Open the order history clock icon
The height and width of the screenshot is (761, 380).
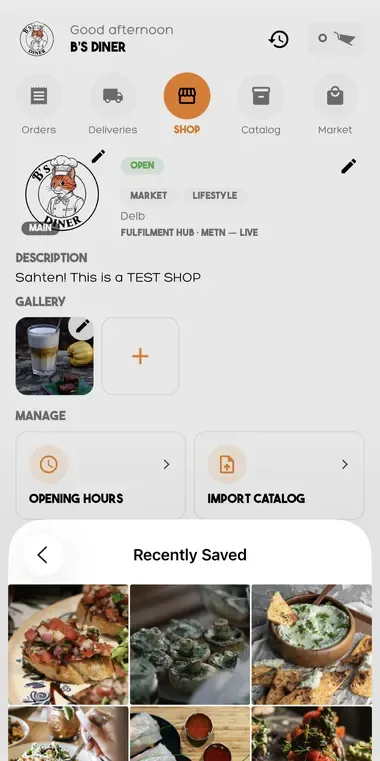(279, 39)
